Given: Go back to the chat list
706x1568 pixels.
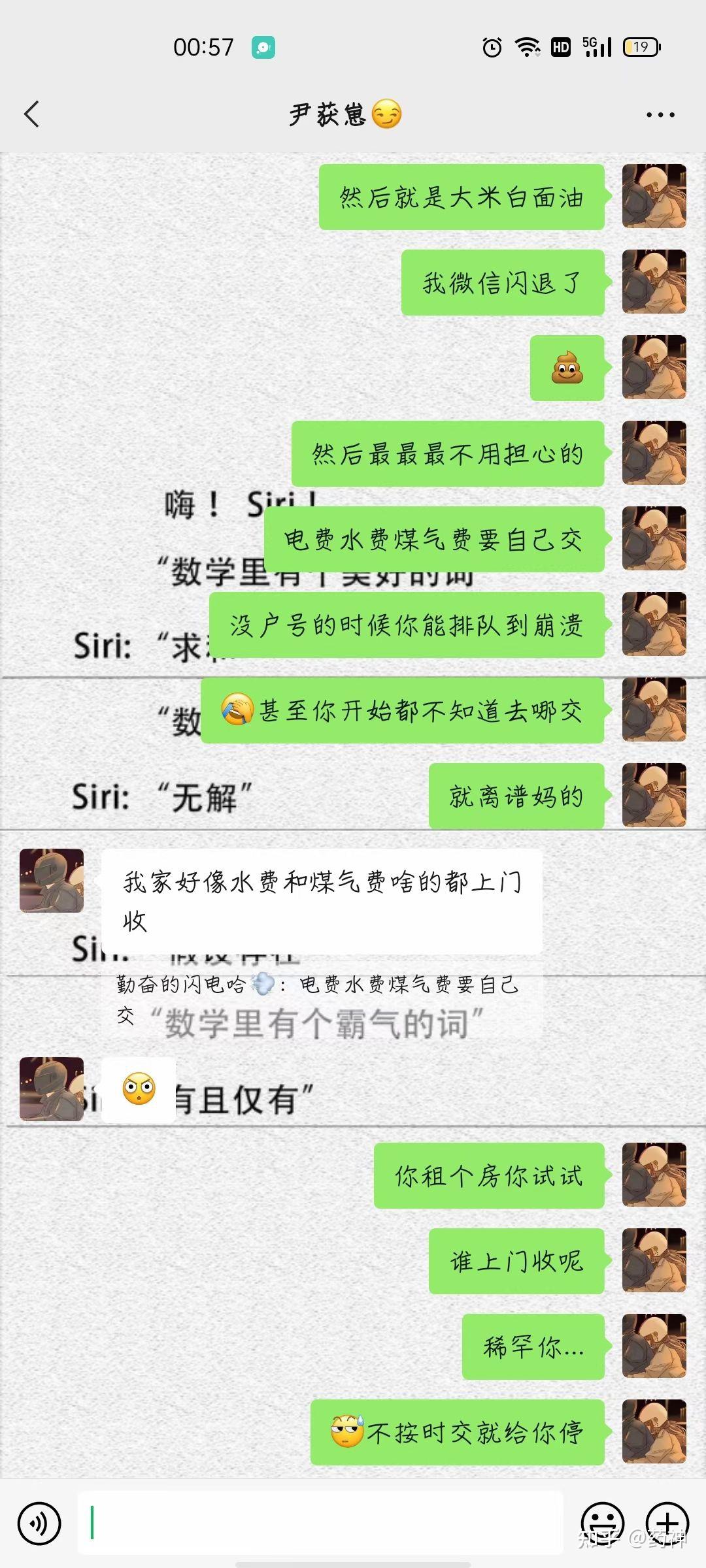Looking at the screenshot, I should pyautogui.click(x=31, y=114).
